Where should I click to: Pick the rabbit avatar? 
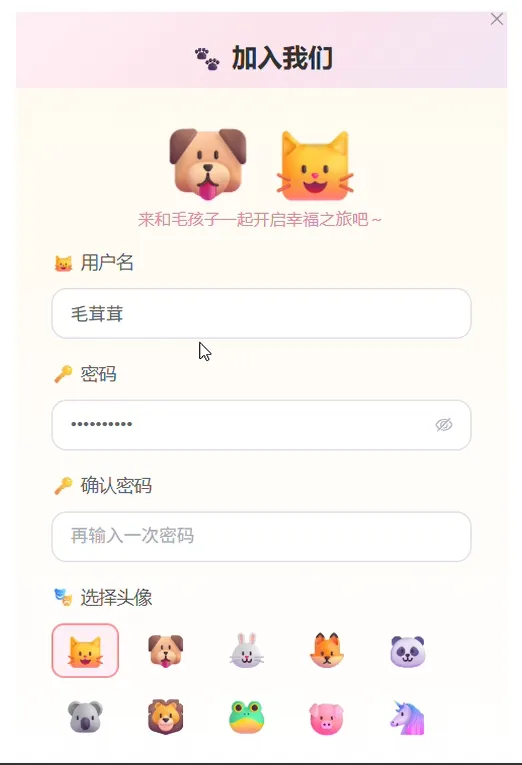tap(246, 650)
